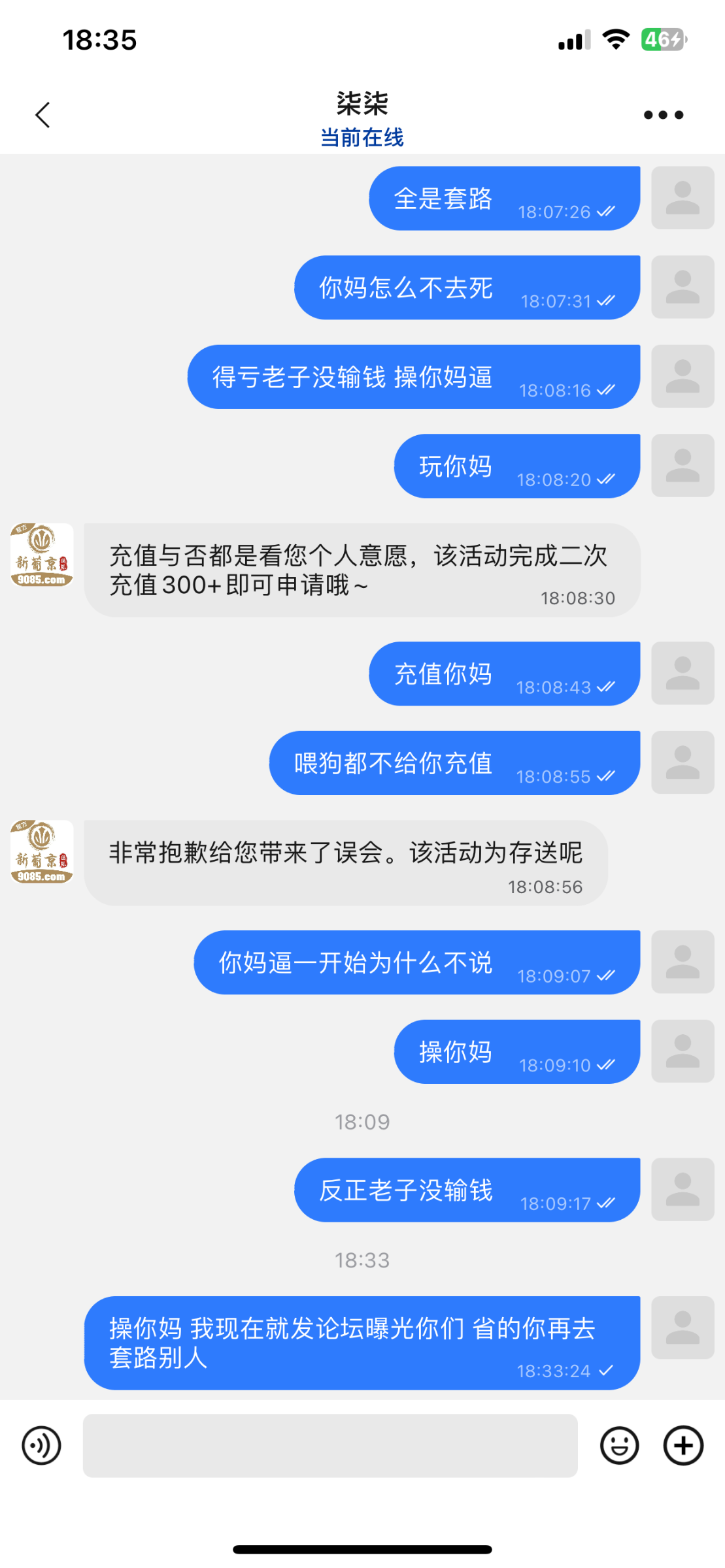Go back from the chat screen
Image resolution: width=725 pixels, height=1568 pixels.
(43, 115)
